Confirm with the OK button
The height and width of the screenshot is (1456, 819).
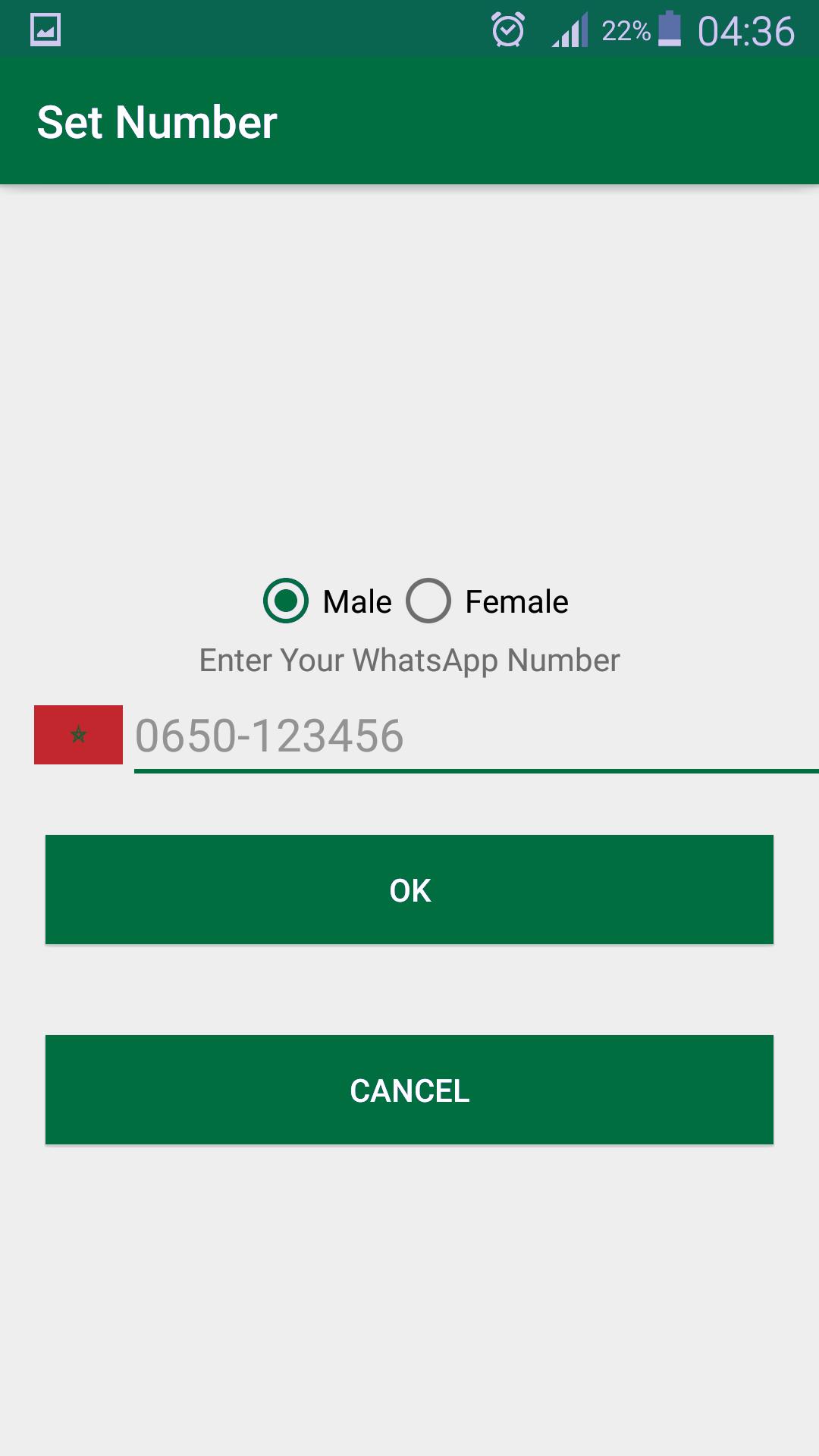pos(409,890)
